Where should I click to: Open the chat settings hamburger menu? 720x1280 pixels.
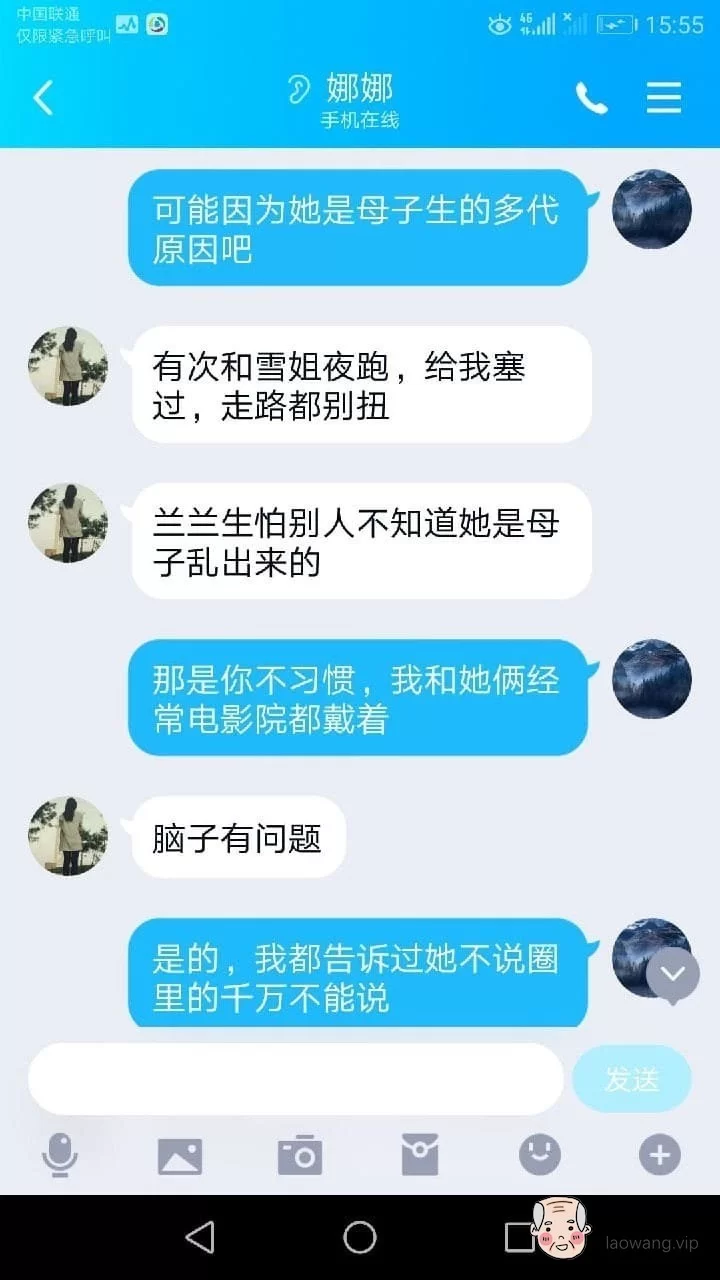664,97
